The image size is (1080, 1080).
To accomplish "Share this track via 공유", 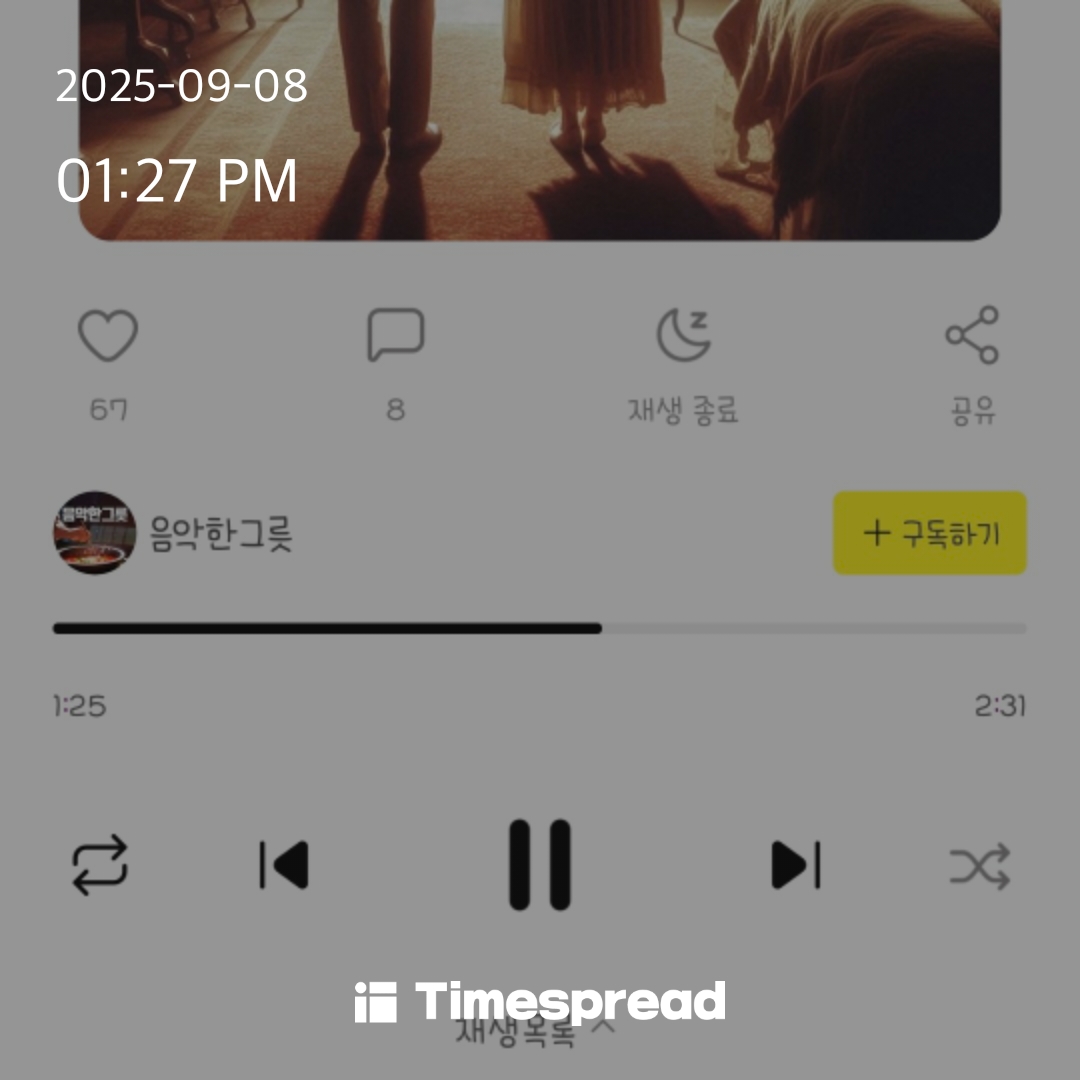I will (972, 336).
